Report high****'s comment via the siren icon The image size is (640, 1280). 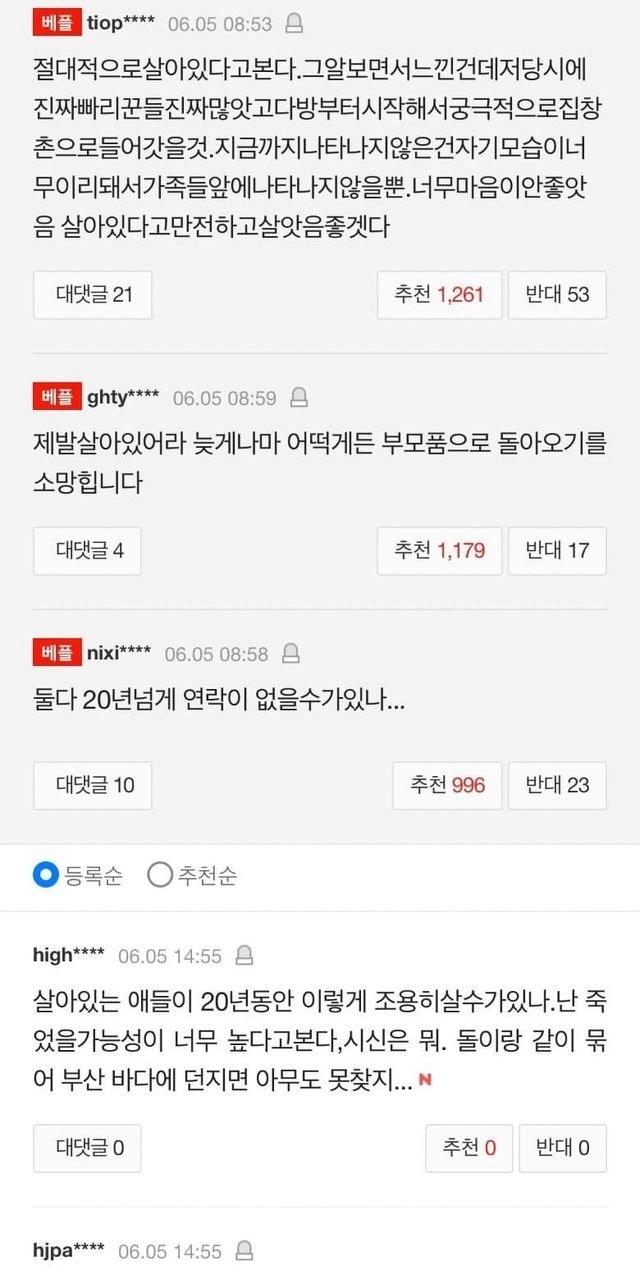pyautogui.click(x=244, y=956)
